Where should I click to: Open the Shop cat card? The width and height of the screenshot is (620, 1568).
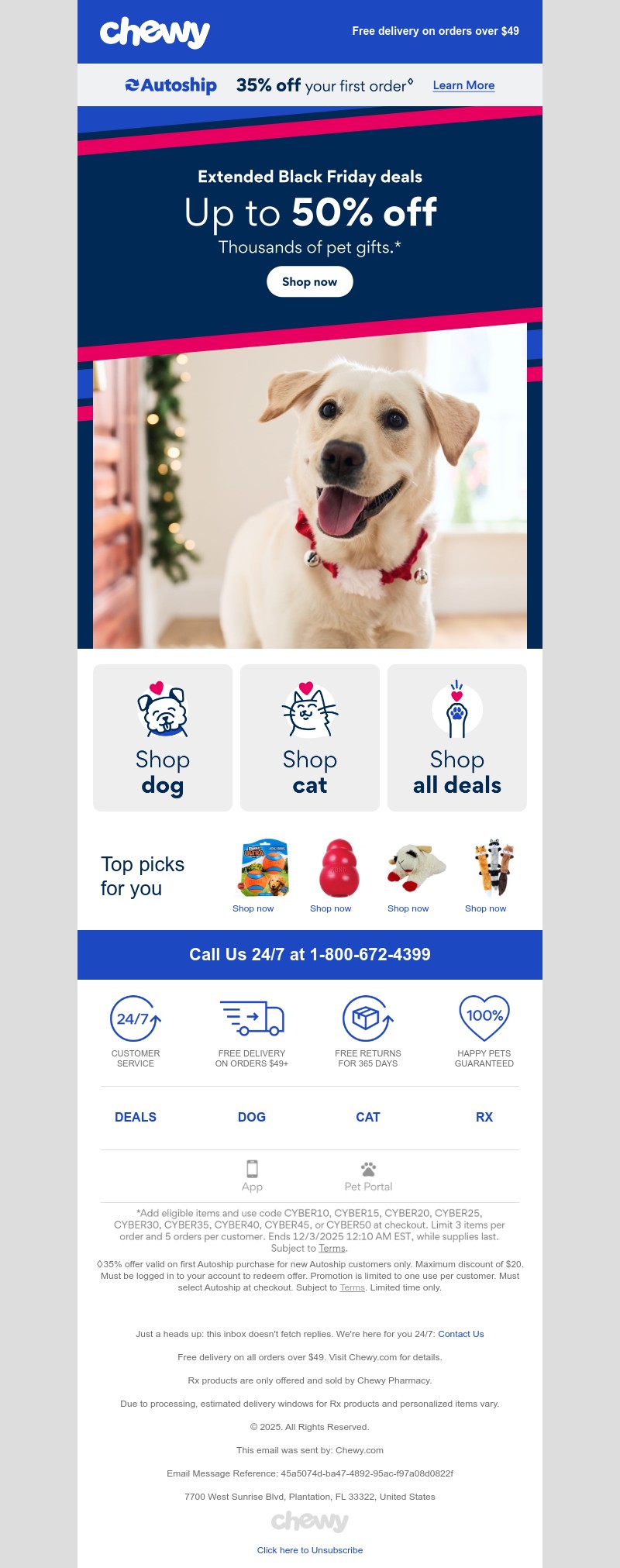pyautogui.click(x=310, y=737)
